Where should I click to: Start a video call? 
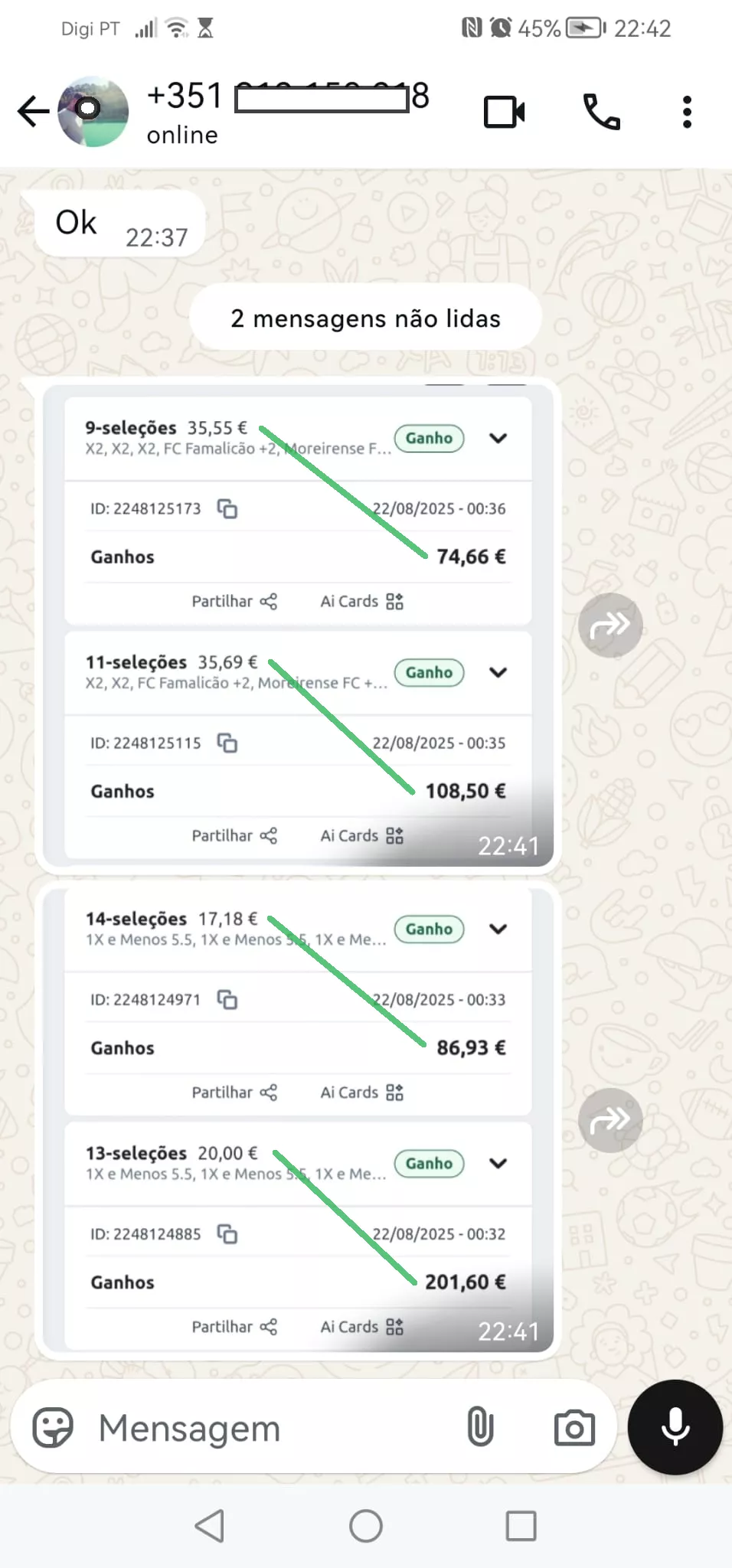point(504,113)
